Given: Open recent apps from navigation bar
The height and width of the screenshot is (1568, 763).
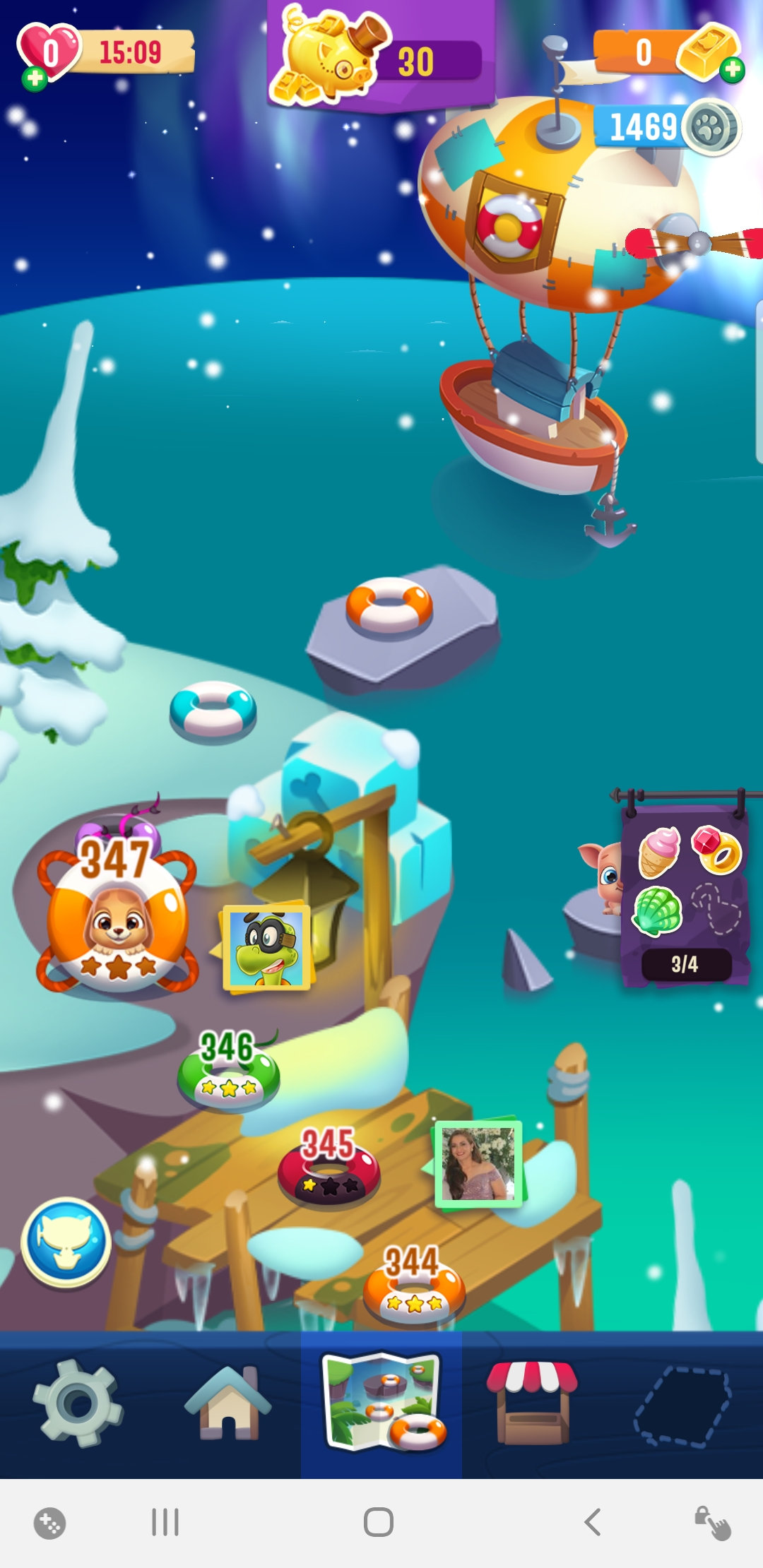Looking at the screenshot, I should coord(165,1522).
